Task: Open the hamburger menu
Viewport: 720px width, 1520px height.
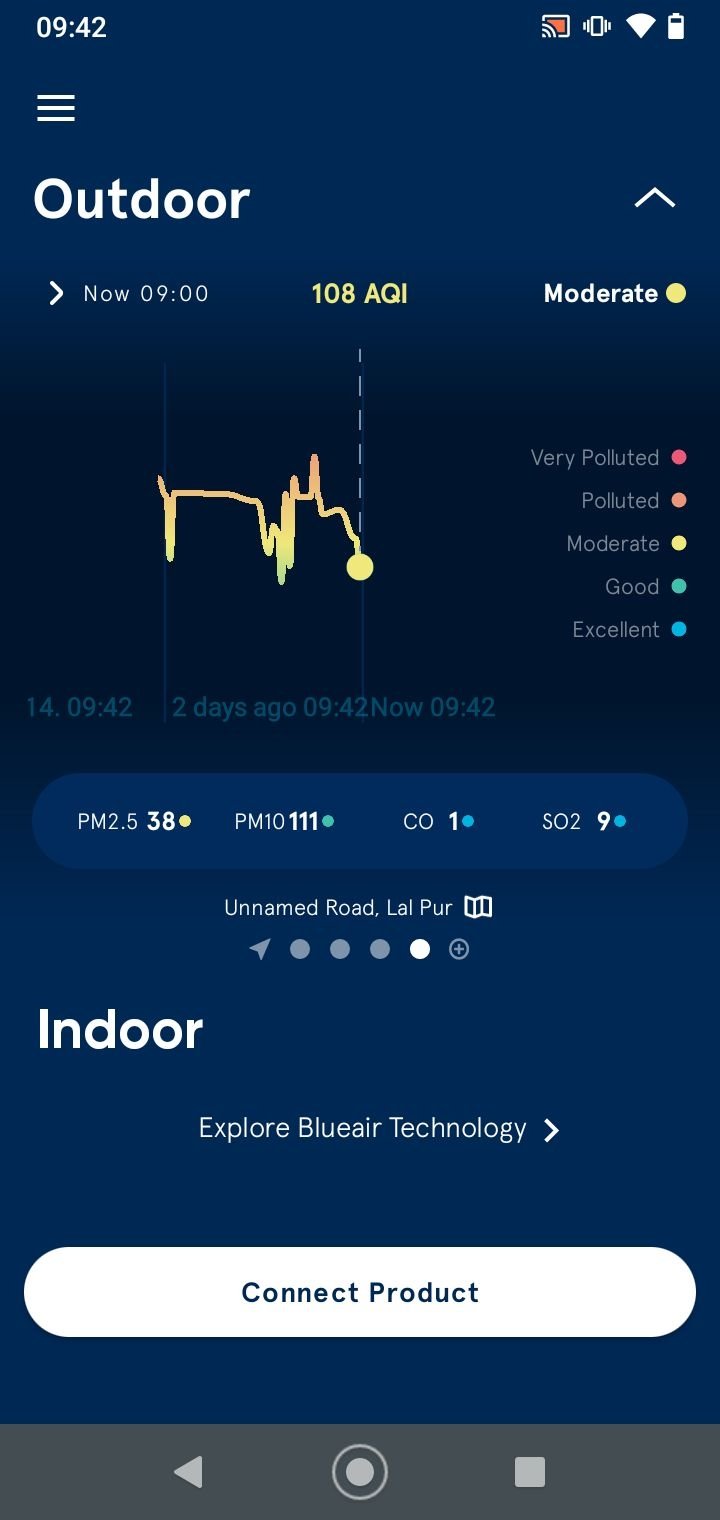Action: click(x=56, y=108)
